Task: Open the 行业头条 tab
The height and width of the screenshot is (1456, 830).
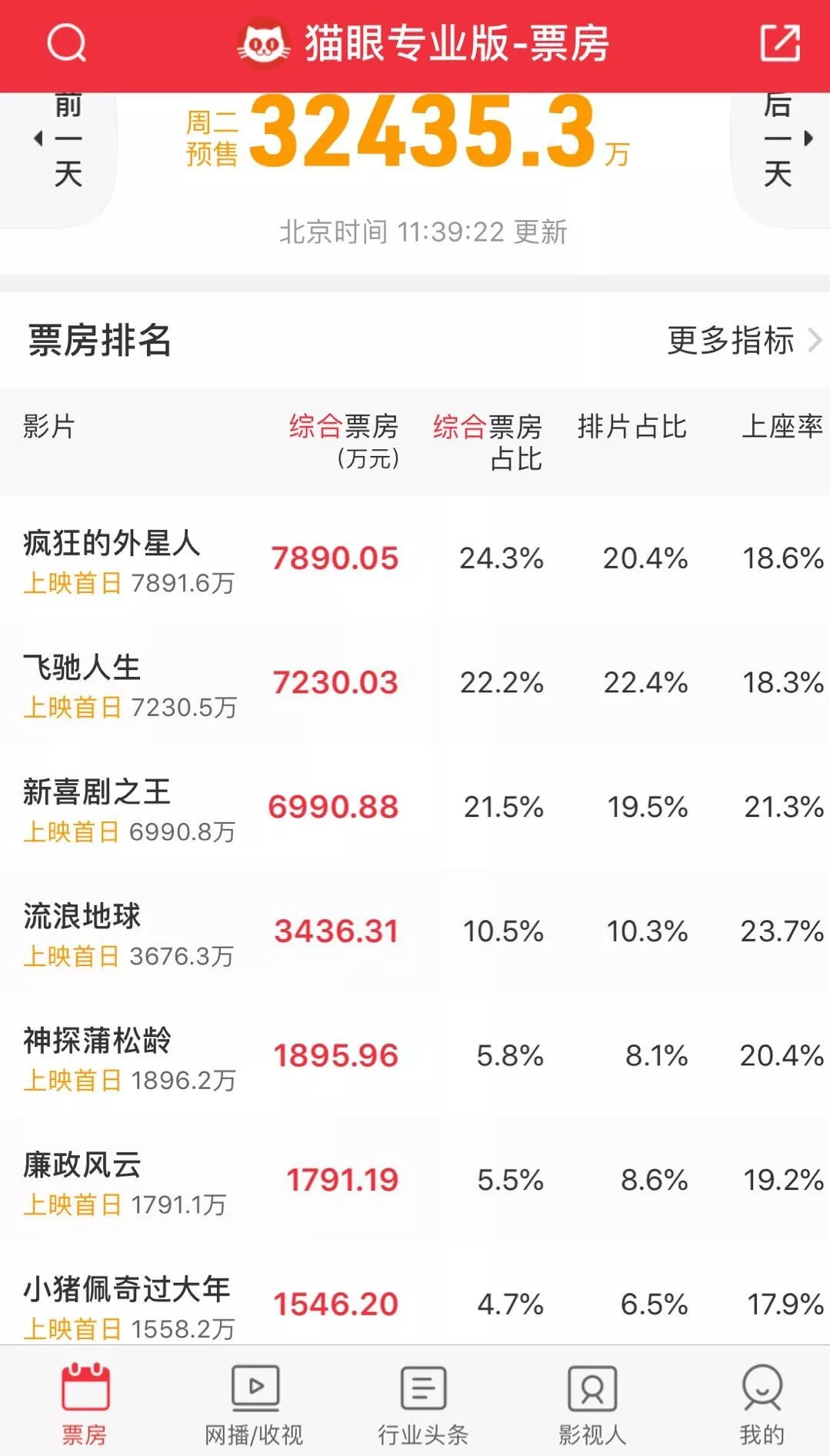Action: [423, 1403]
